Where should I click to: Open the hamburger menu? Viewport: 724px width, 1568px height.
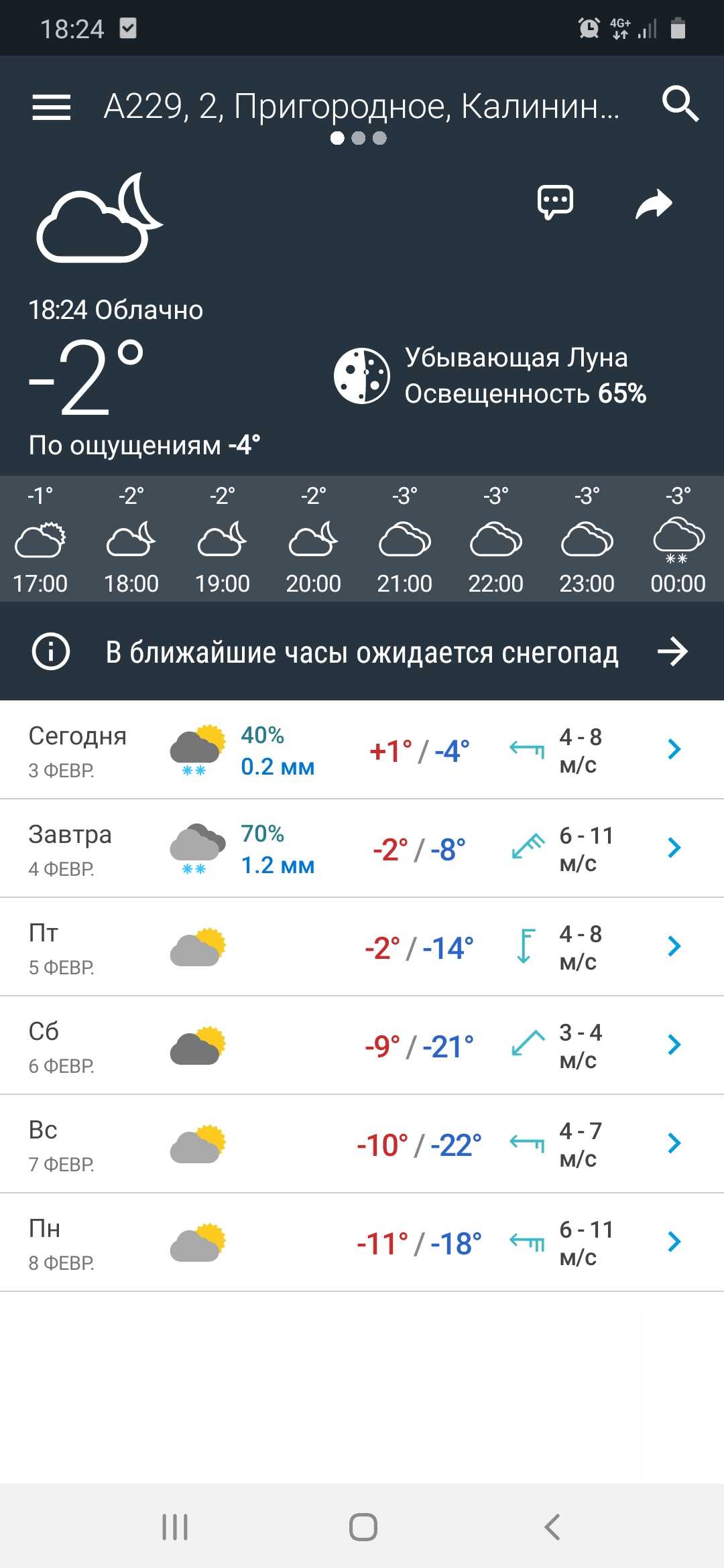point(51,107)
